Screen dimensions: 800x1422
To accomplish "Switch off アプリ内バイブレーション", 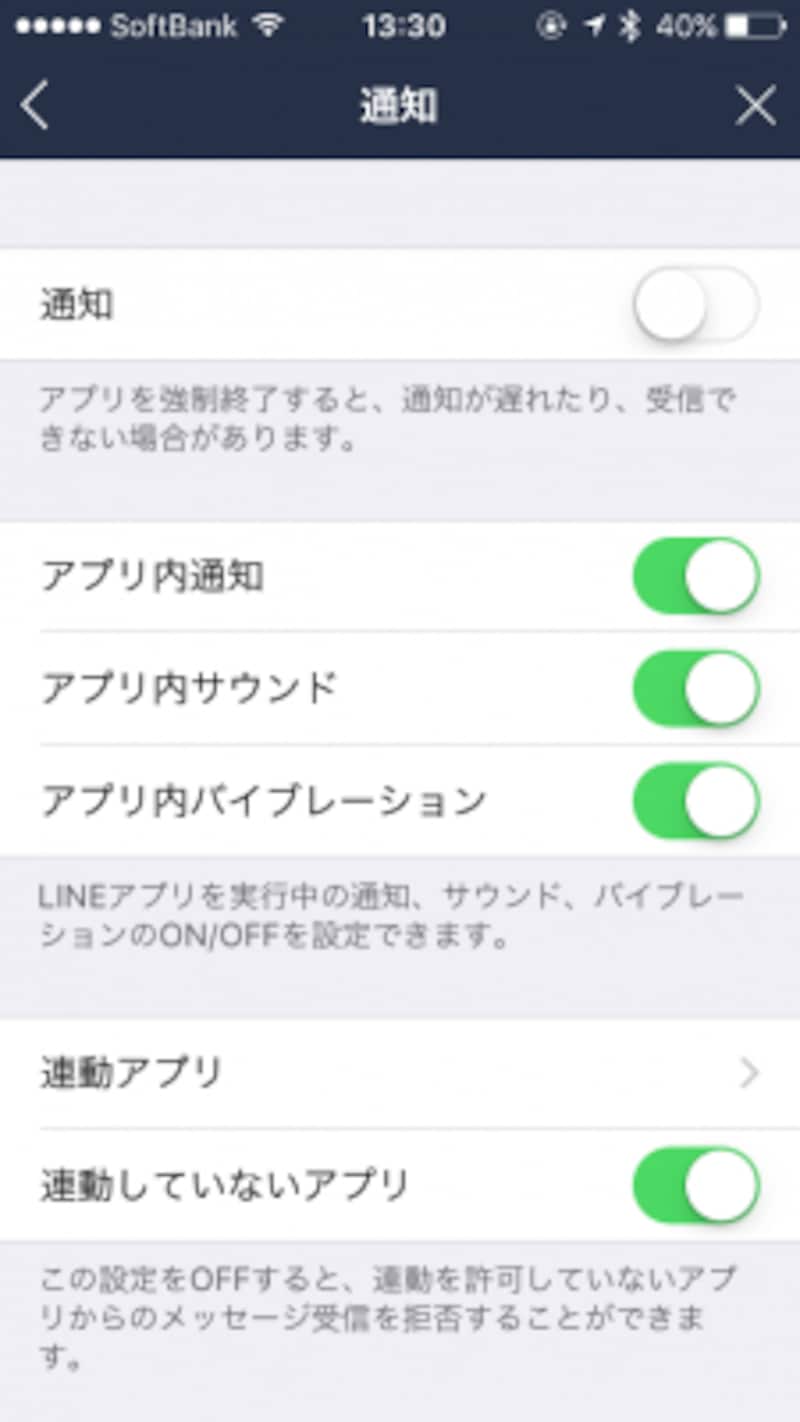I will (696, 800).
